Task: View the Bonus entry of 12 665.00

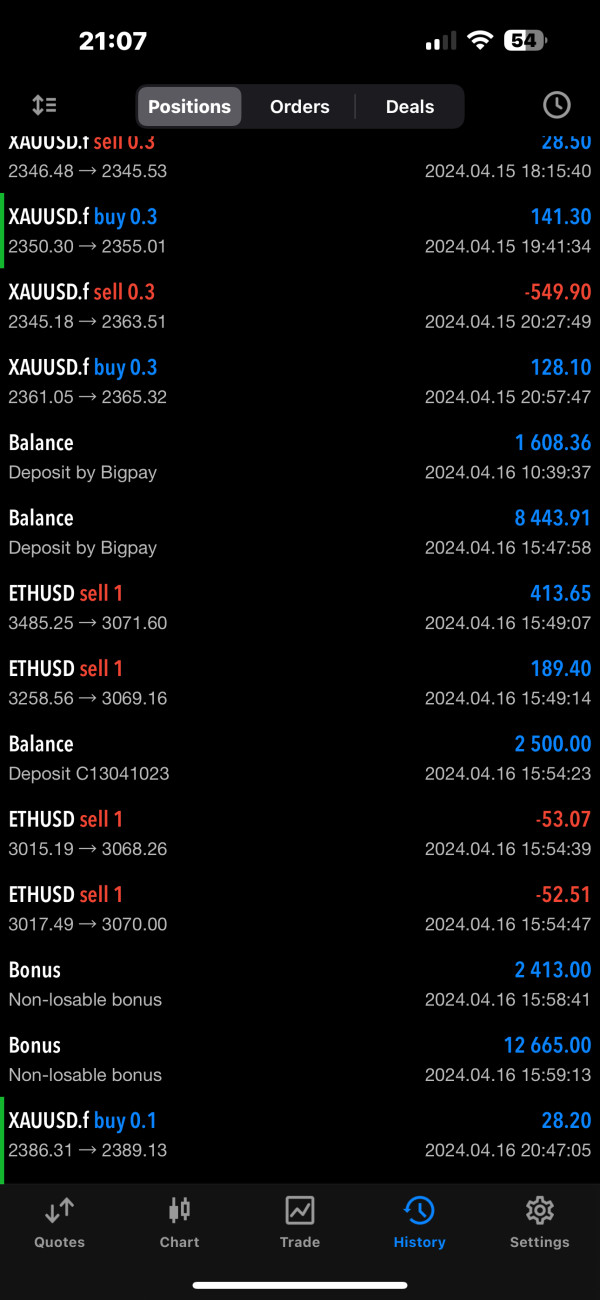Action: (x=300, y=1059)
